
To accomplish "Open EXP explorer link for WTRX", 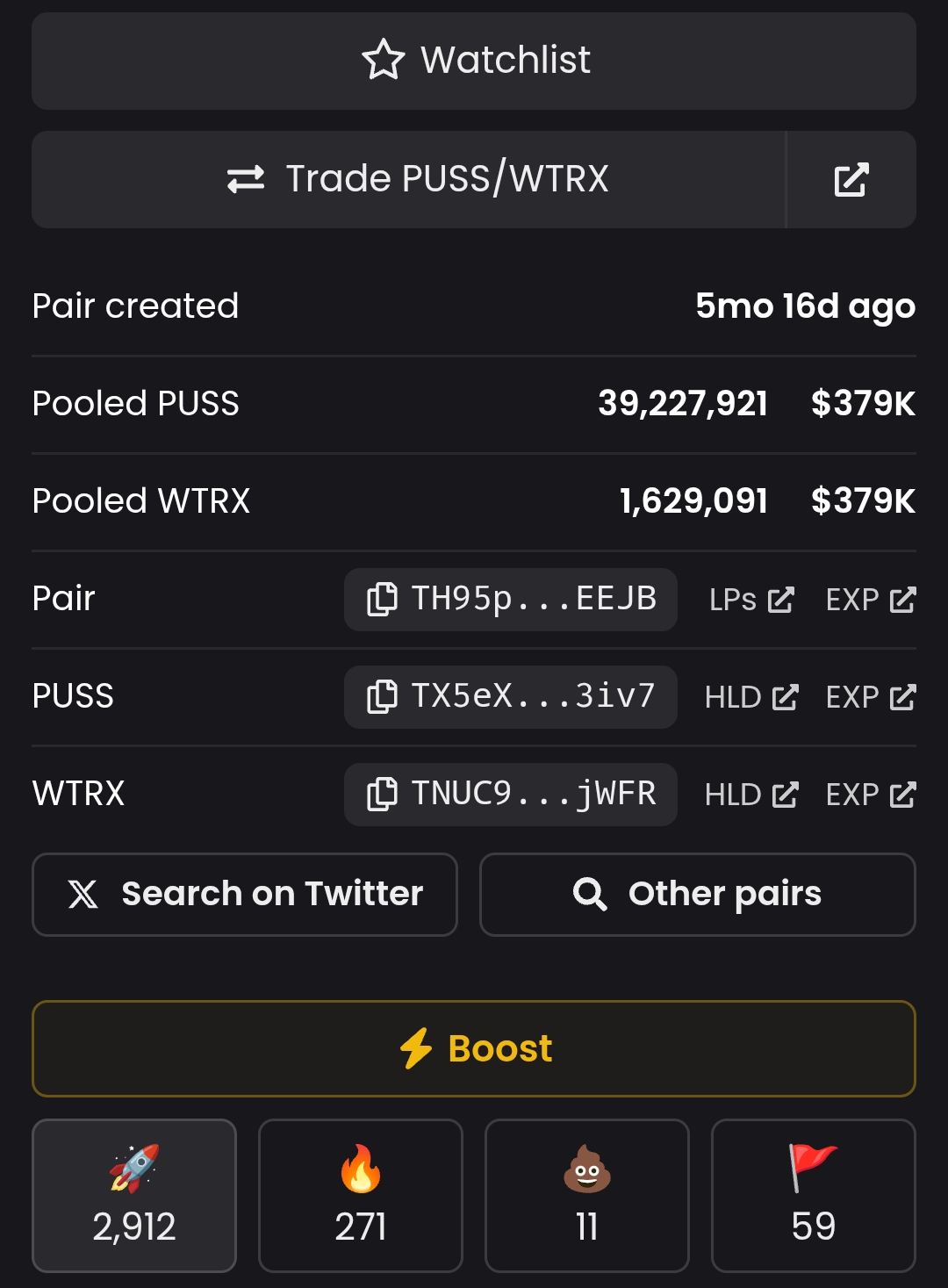I will (x=871, y=795).
